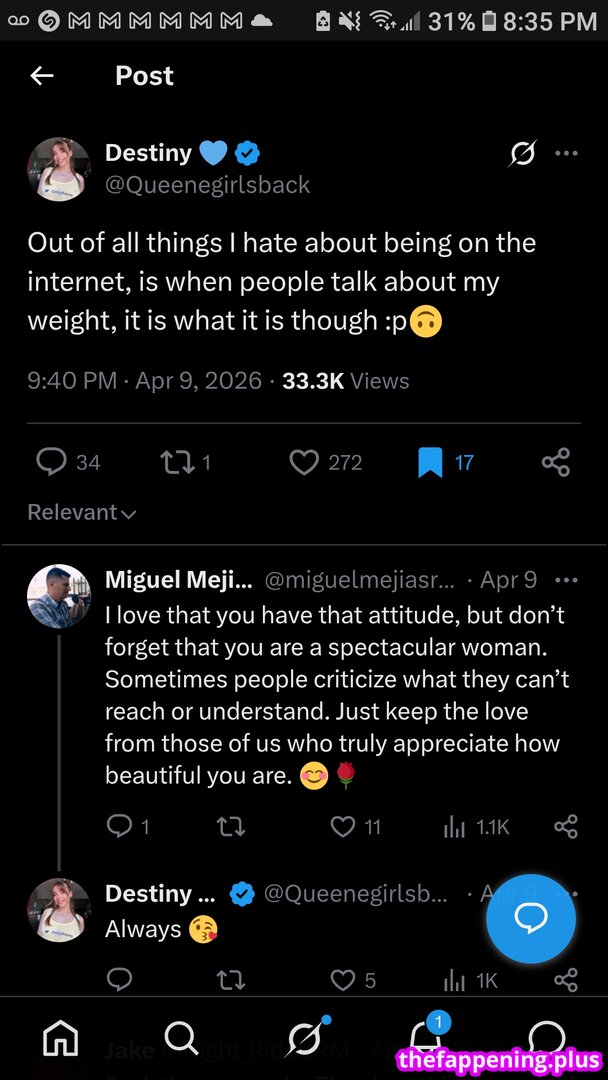The image size is (608, 1080).
Task: Switch to the Search tab
Action: pos(181,1040)
